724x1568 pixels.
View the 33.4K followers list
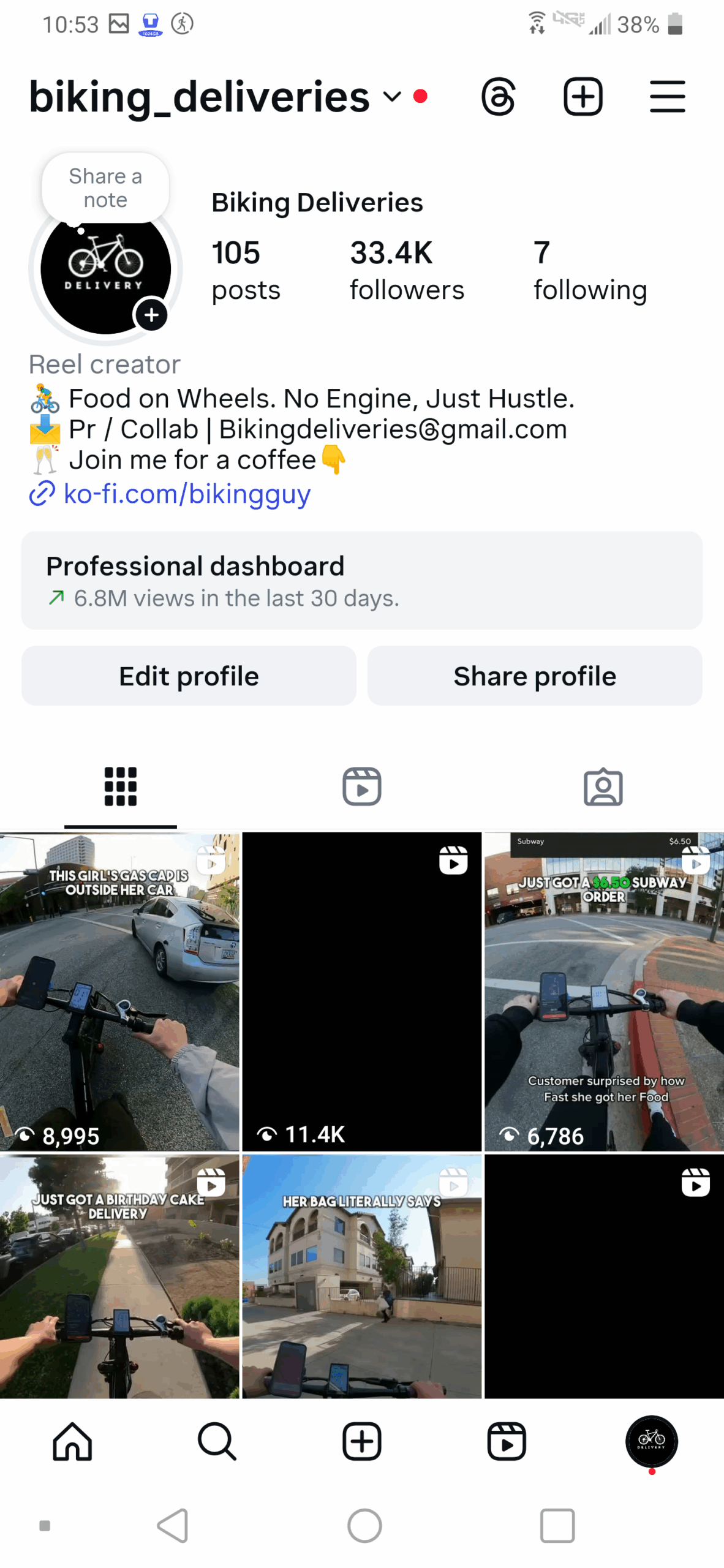(406, 271)
